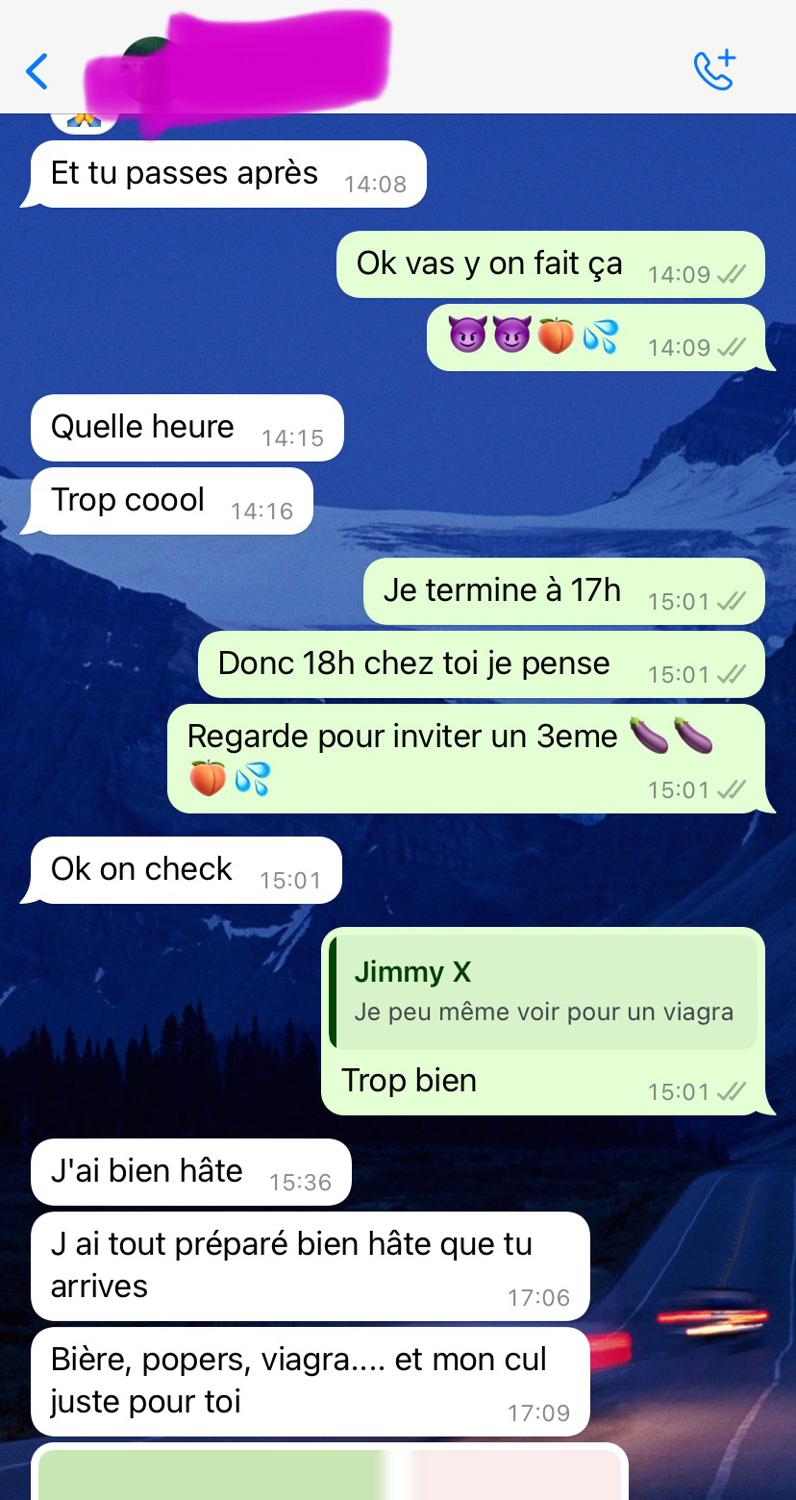Viewport: 796px width, 1500px height.
Task: Go back to the chat list
Action: click(x=37, y=71)
